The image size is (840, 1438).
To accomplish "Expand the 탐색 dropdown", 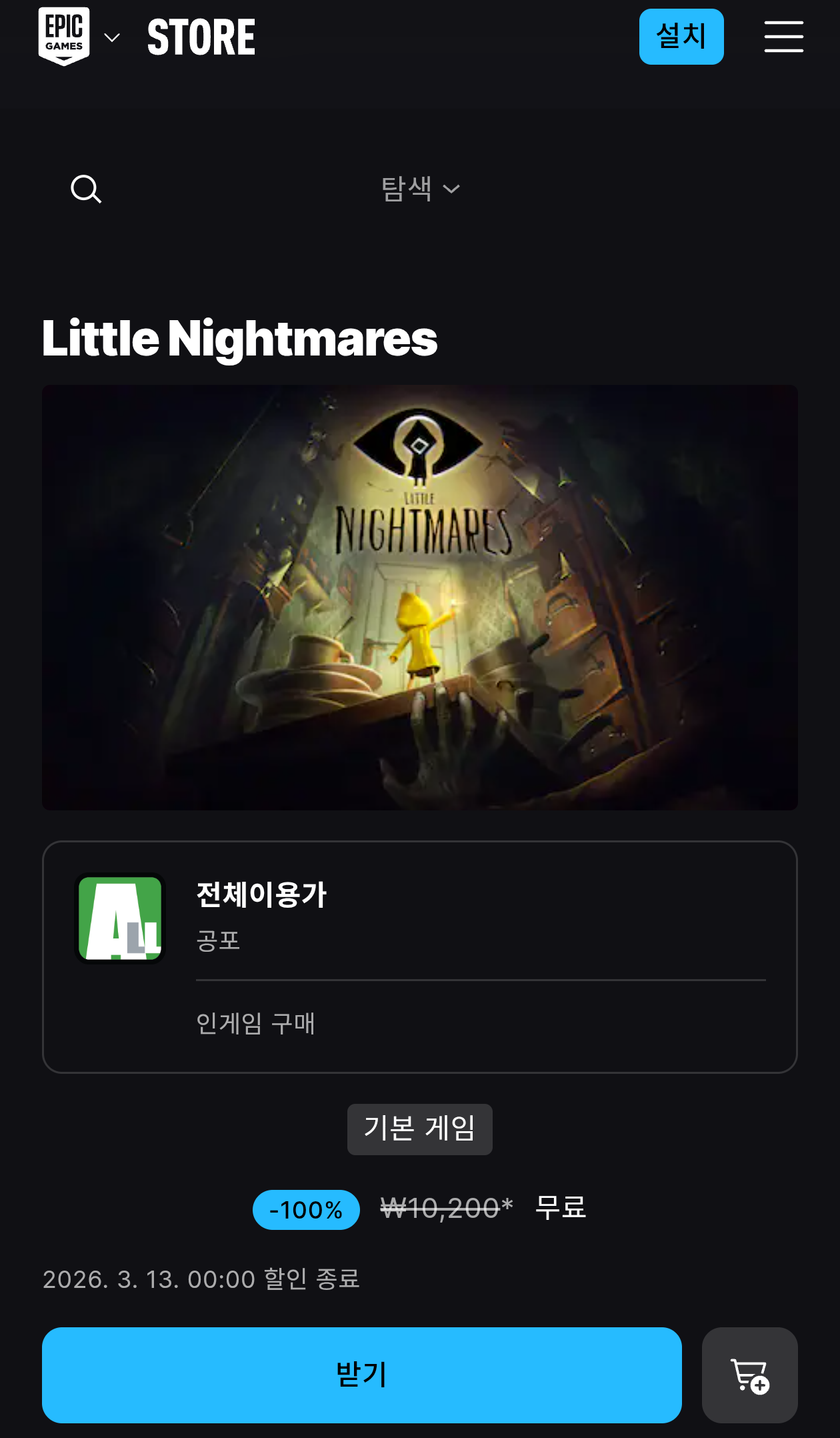I will tap(420, 189).
